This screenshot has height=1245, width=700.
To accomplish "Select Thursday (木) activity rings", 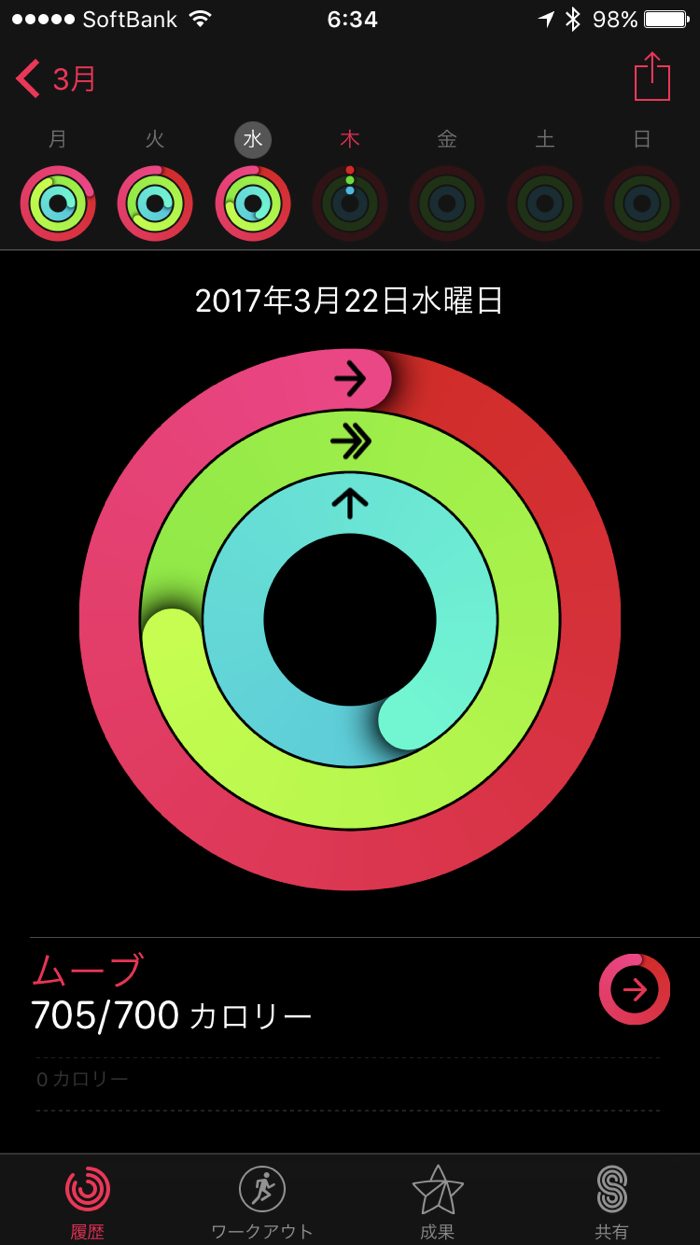I will (x=350, y=203).
